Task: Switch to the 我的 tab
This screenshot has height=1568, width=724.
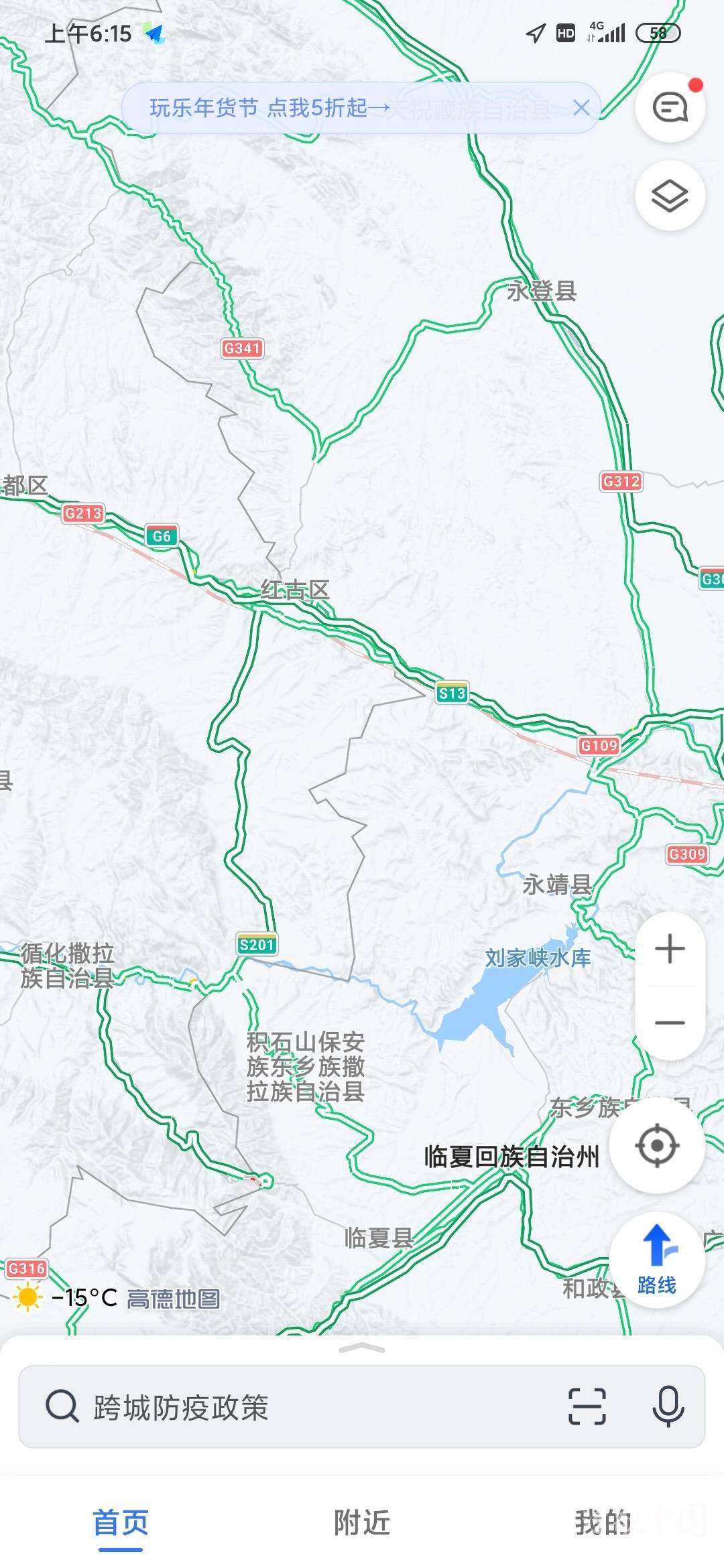Action: tap(603, 1522)
